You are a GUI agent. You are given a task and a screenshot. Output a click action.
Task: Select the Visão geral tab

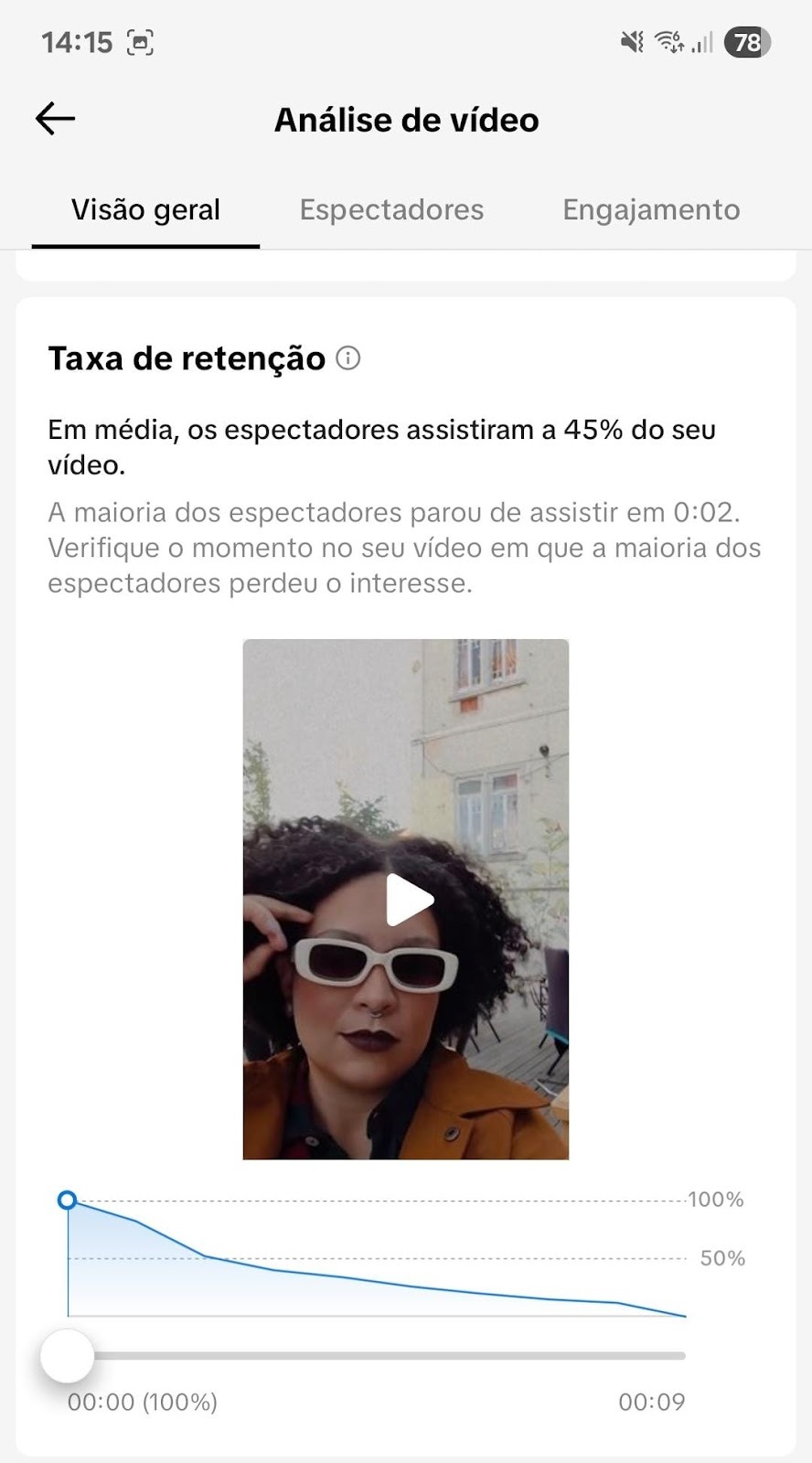coord(145,209)
